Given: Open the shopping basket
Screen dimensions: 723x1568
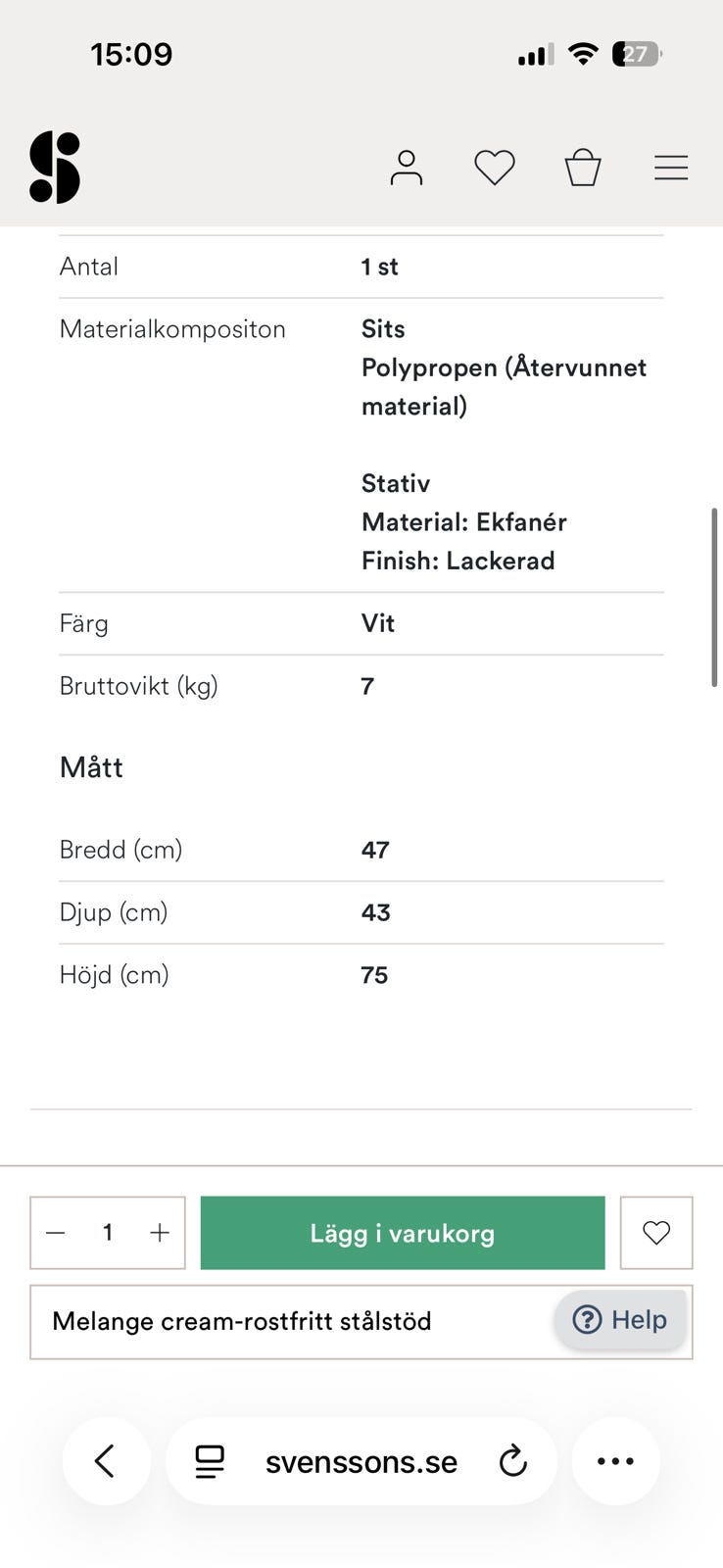Looking at the screenshot, I should click(583, 167).
